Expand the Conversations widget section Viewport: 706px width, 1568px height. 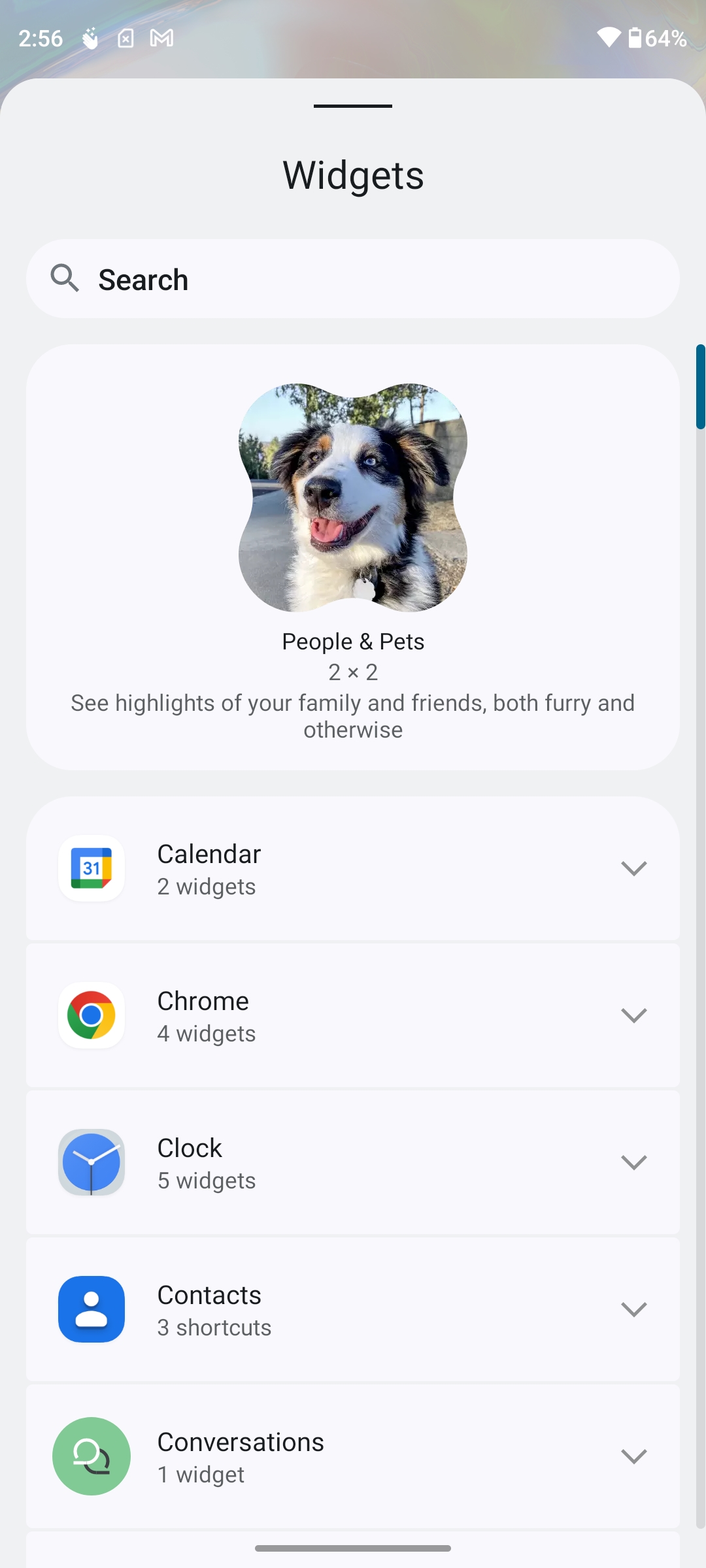click(x=353, y=1456)
